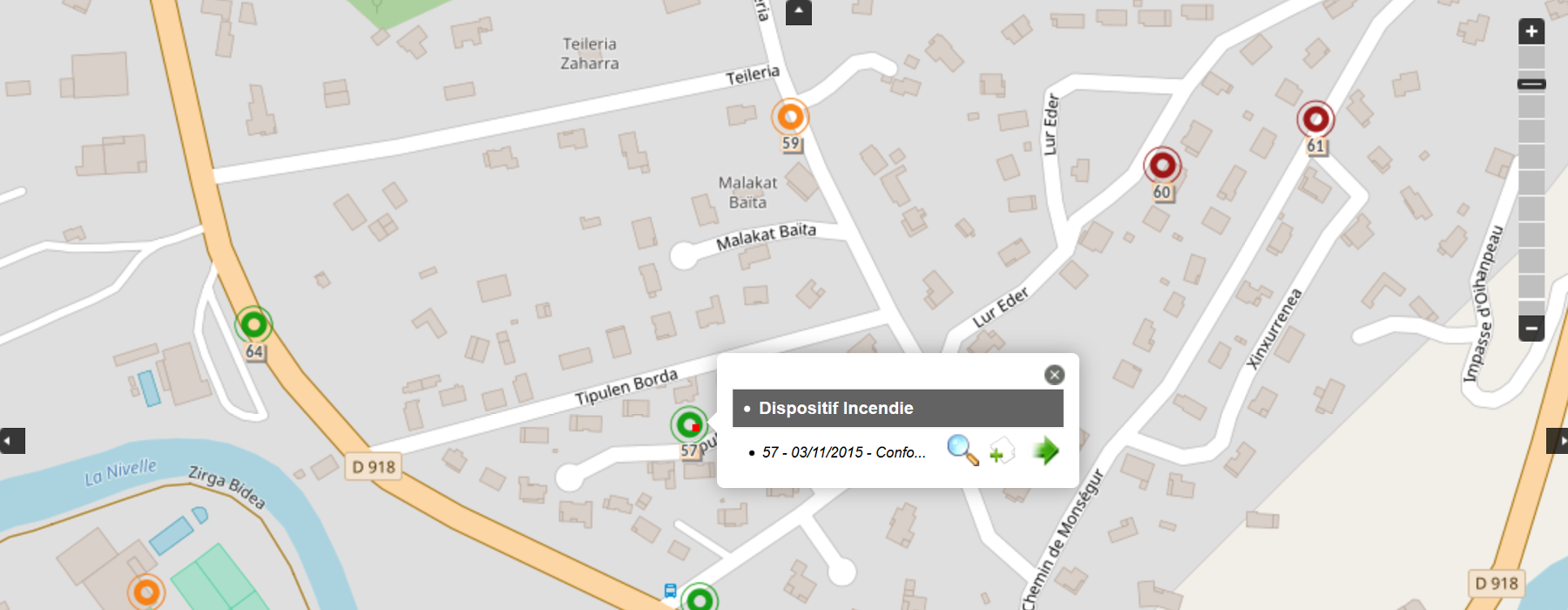1568x610 pixels.
Task: Close the Dispositif Incendie popup
Action: tap(1054, 375)
